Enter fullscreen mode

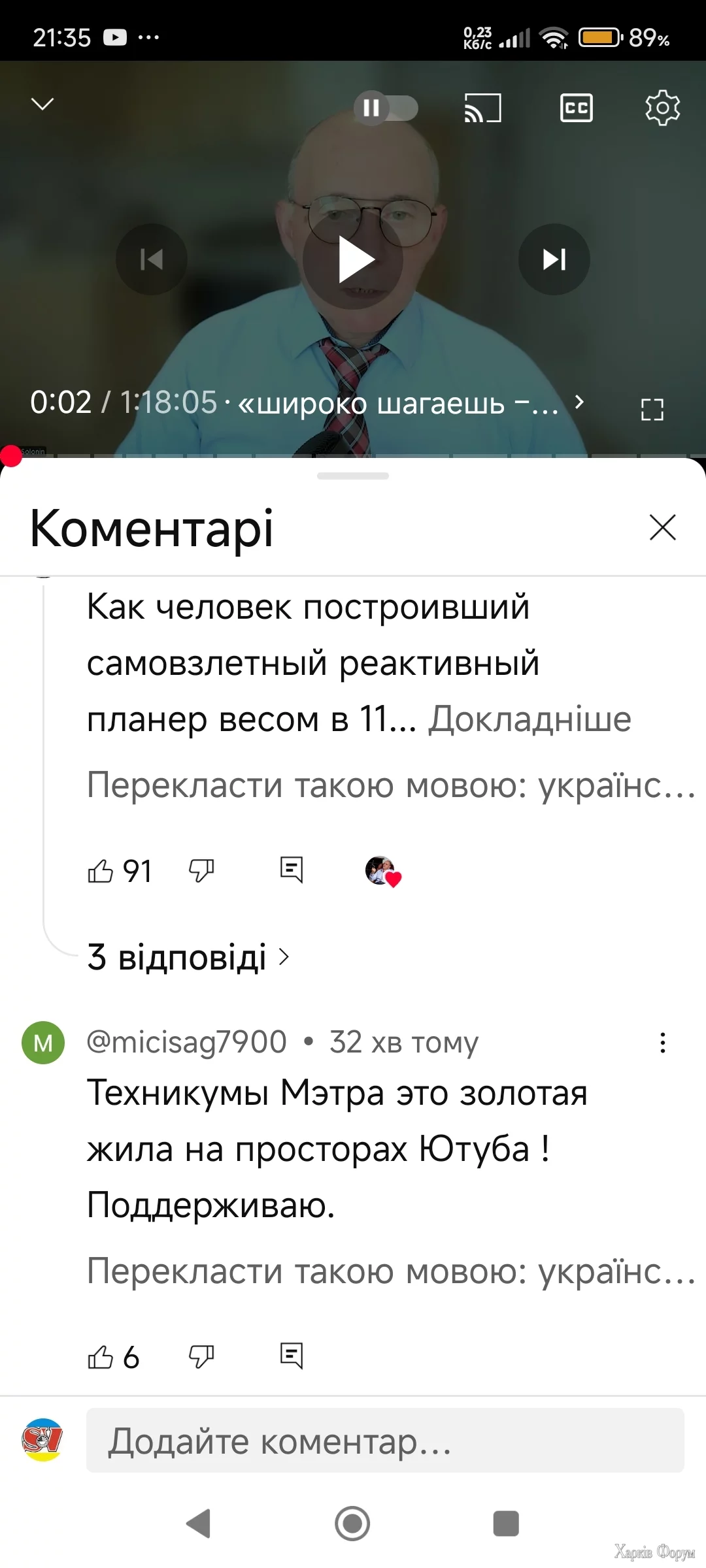(652, 410)
